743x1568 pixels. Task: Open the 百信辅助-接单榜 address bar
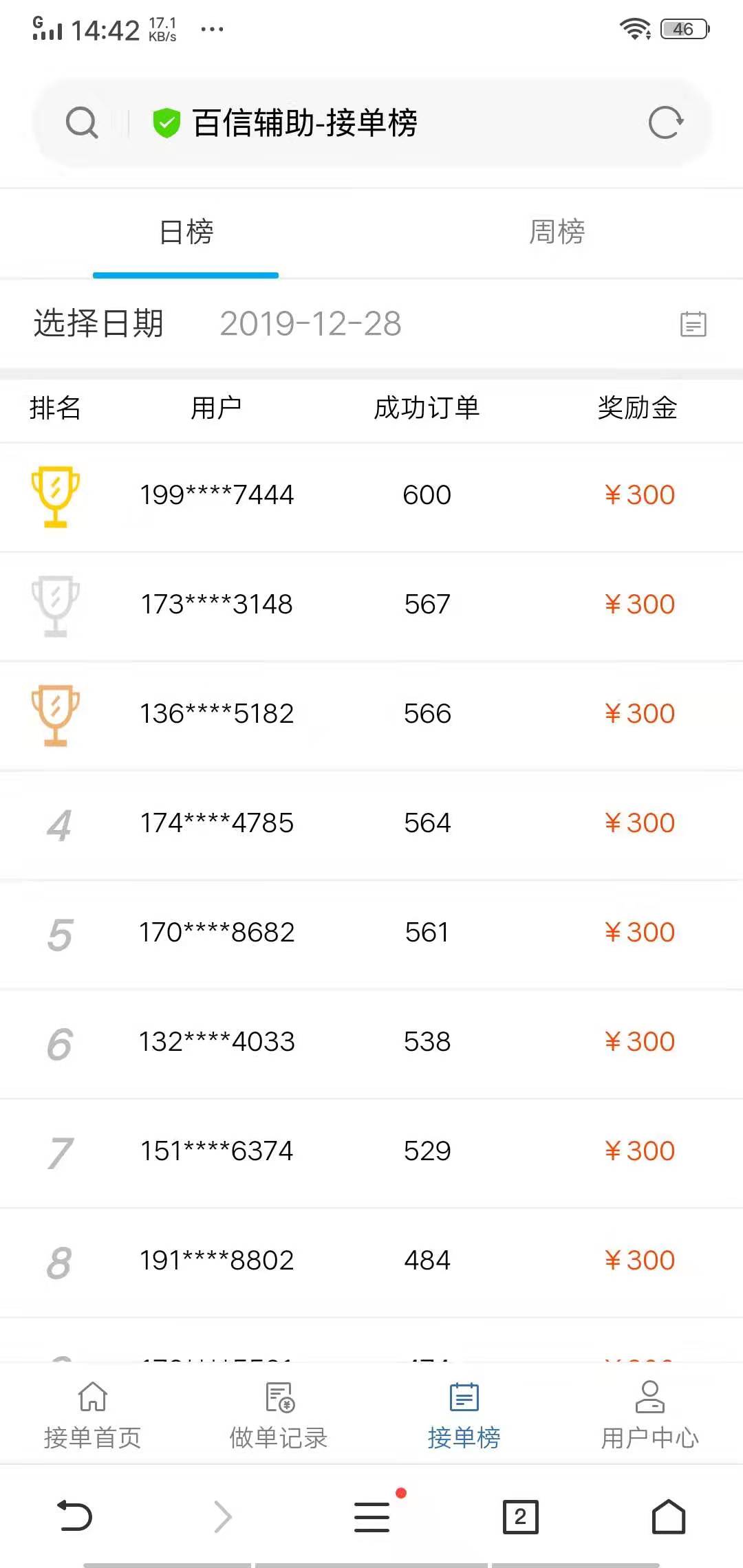tap(304, 123)
